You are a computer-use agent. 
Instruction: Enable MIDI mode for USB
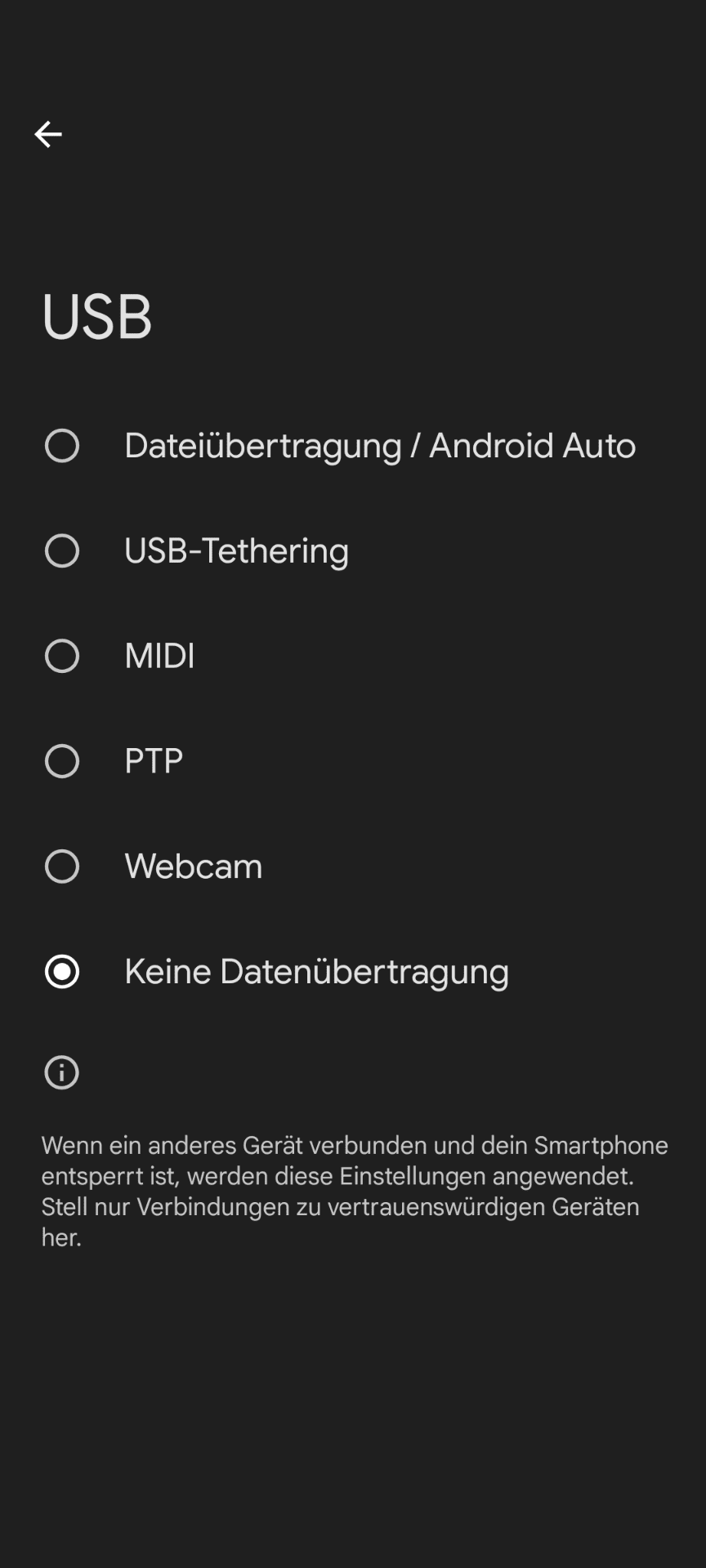[62, 657]
